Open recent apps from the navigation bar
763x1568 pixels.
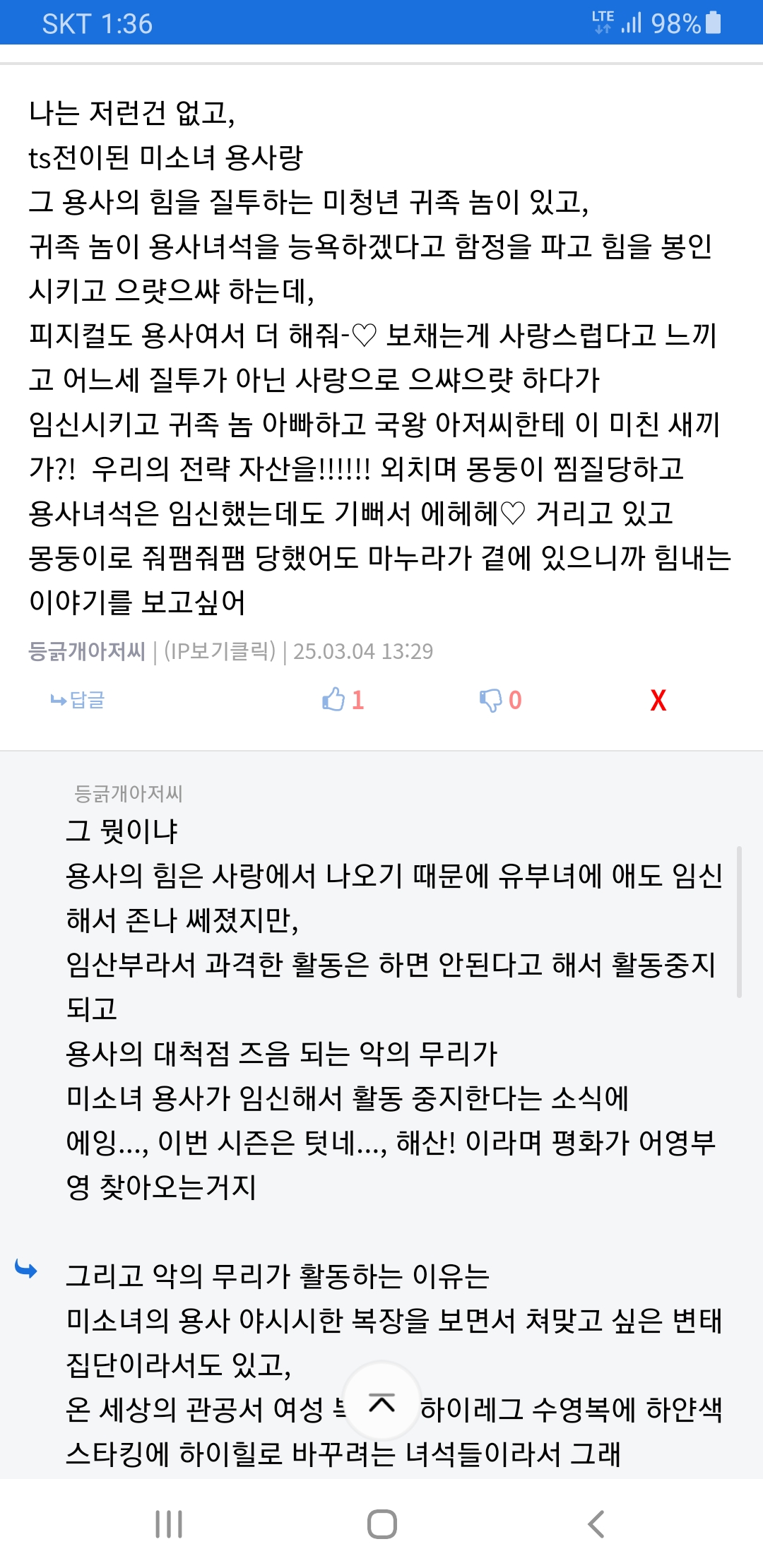tap(169, 1524)
